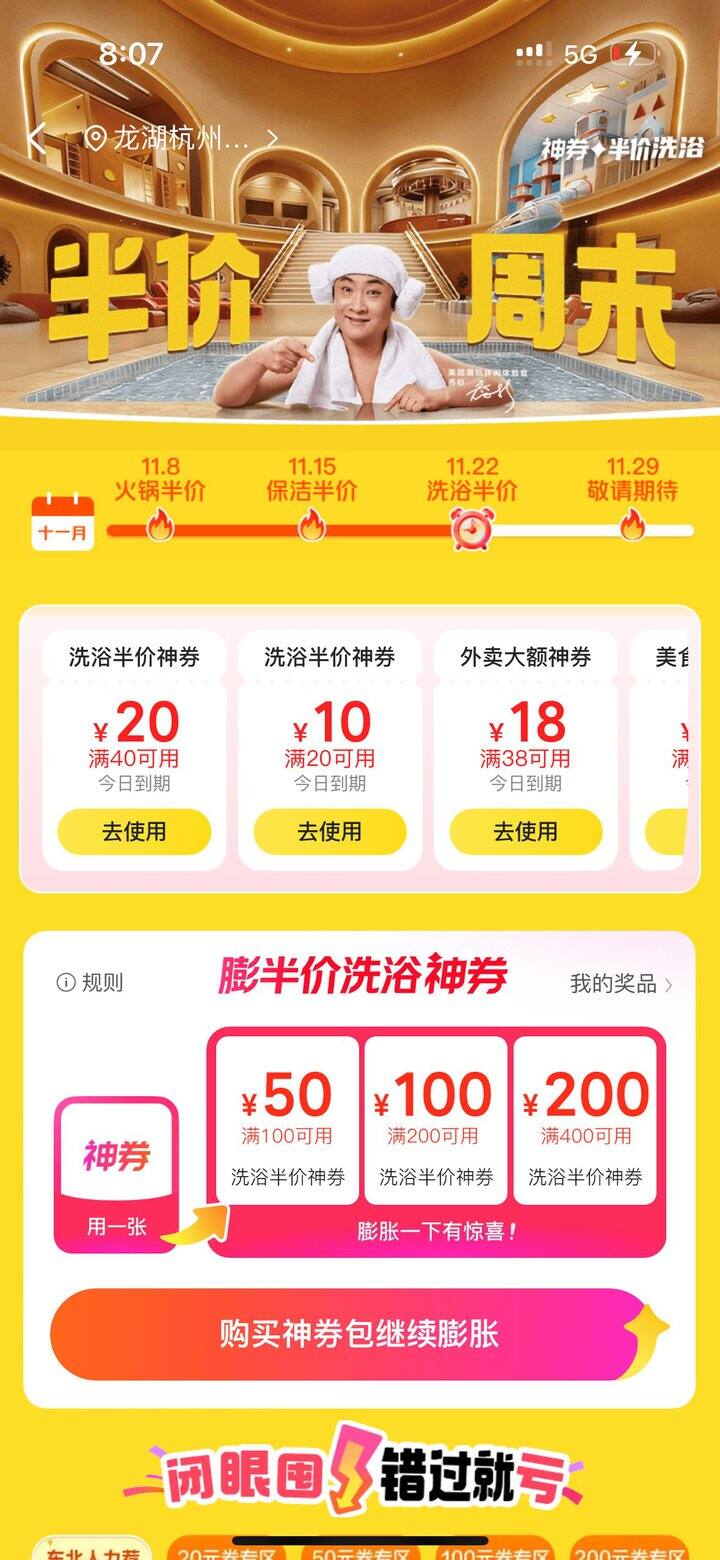Switch to the 50元券专区 tab
720x1560 pixels.
(x=360, y=1550)
